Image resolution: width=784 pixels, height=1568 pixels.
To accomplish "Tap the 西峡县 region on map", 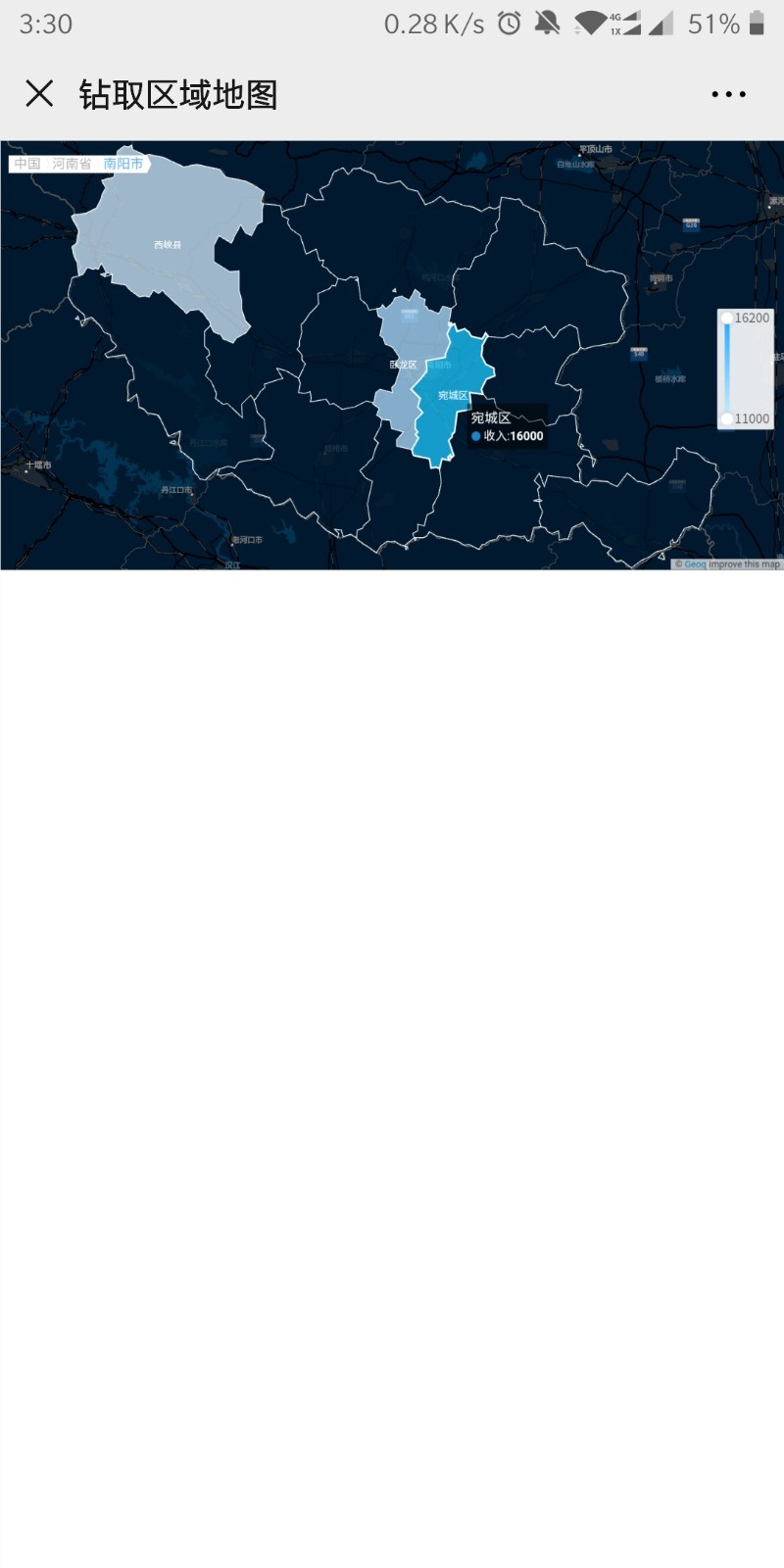I will point(167,244).
